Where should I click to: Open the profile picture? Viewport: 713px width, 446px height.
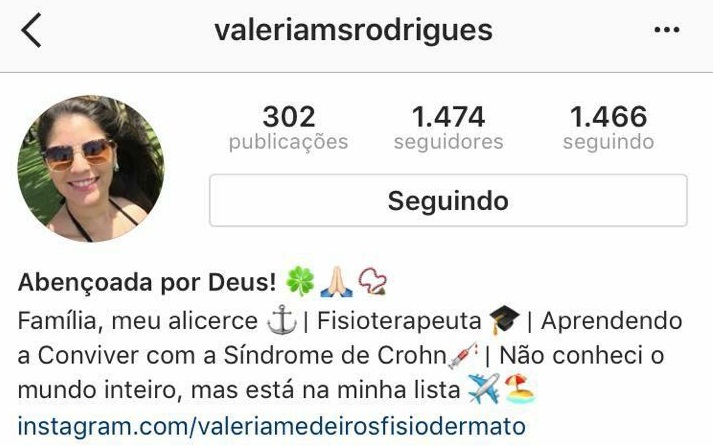click(x=92, y=168)
